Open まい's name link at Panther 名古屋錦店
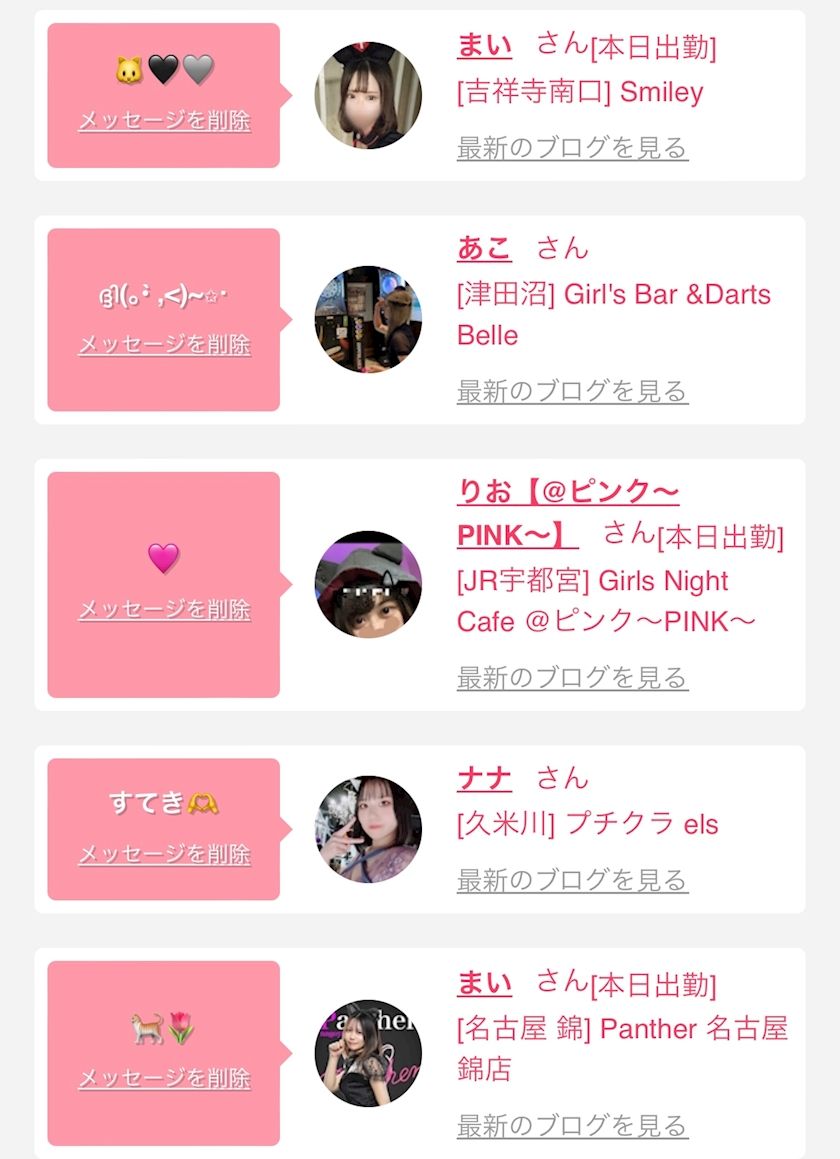Screen dimensions: 840x1159 tap(484, 984)
